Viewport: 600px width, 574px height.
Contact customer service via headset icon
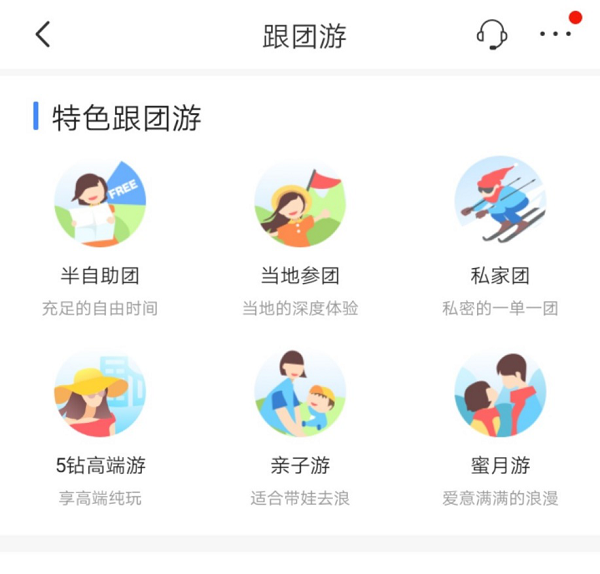[x=491, y=34]
